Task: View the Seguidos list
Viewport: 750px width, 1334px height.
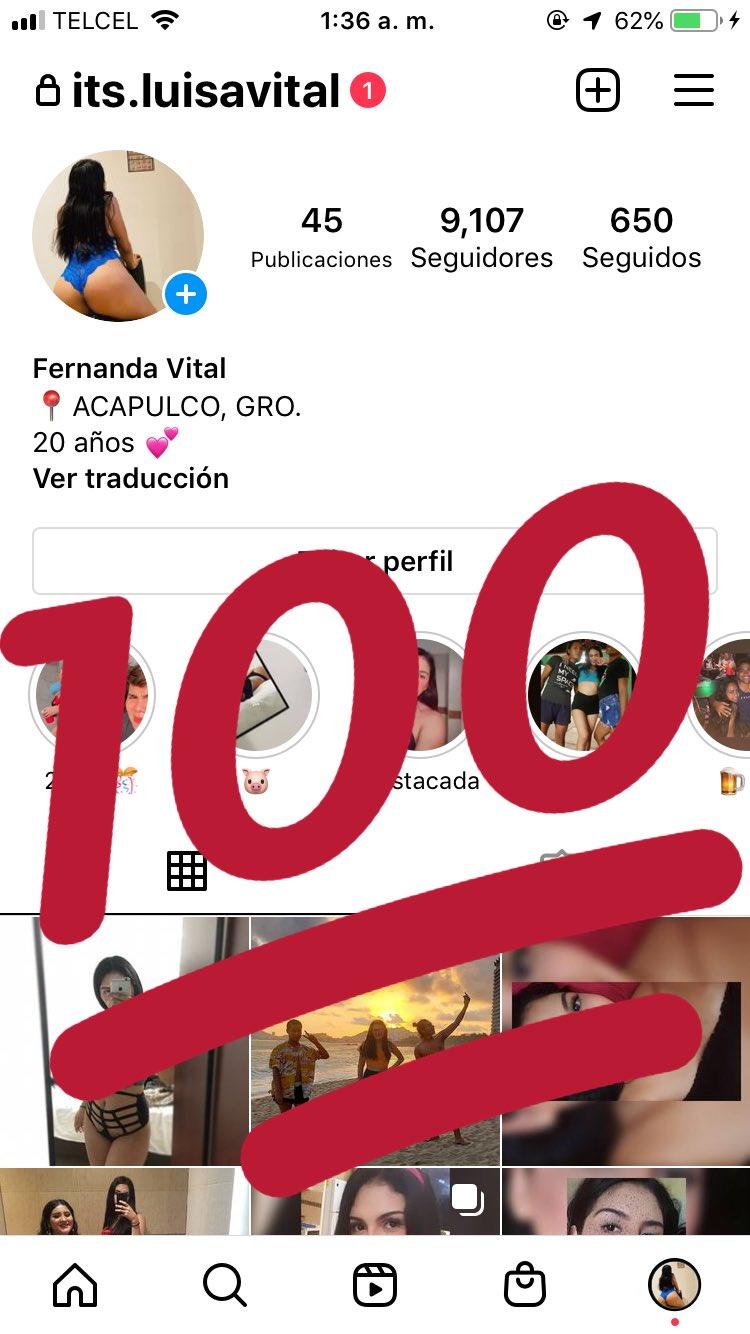Action: [641, 237]
